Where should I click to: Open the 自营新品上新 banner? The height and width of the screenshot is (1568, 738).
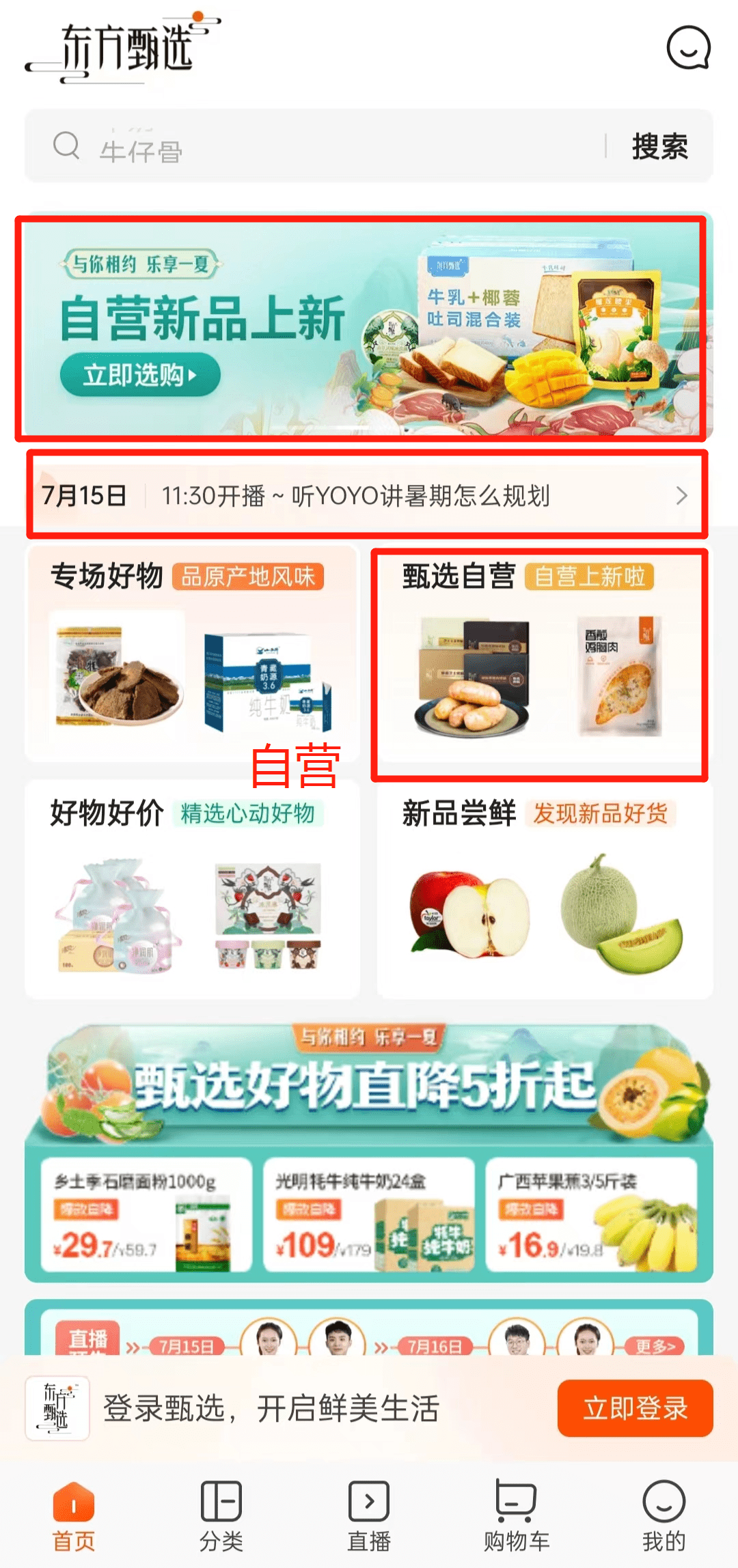click(x=362, y=328)
